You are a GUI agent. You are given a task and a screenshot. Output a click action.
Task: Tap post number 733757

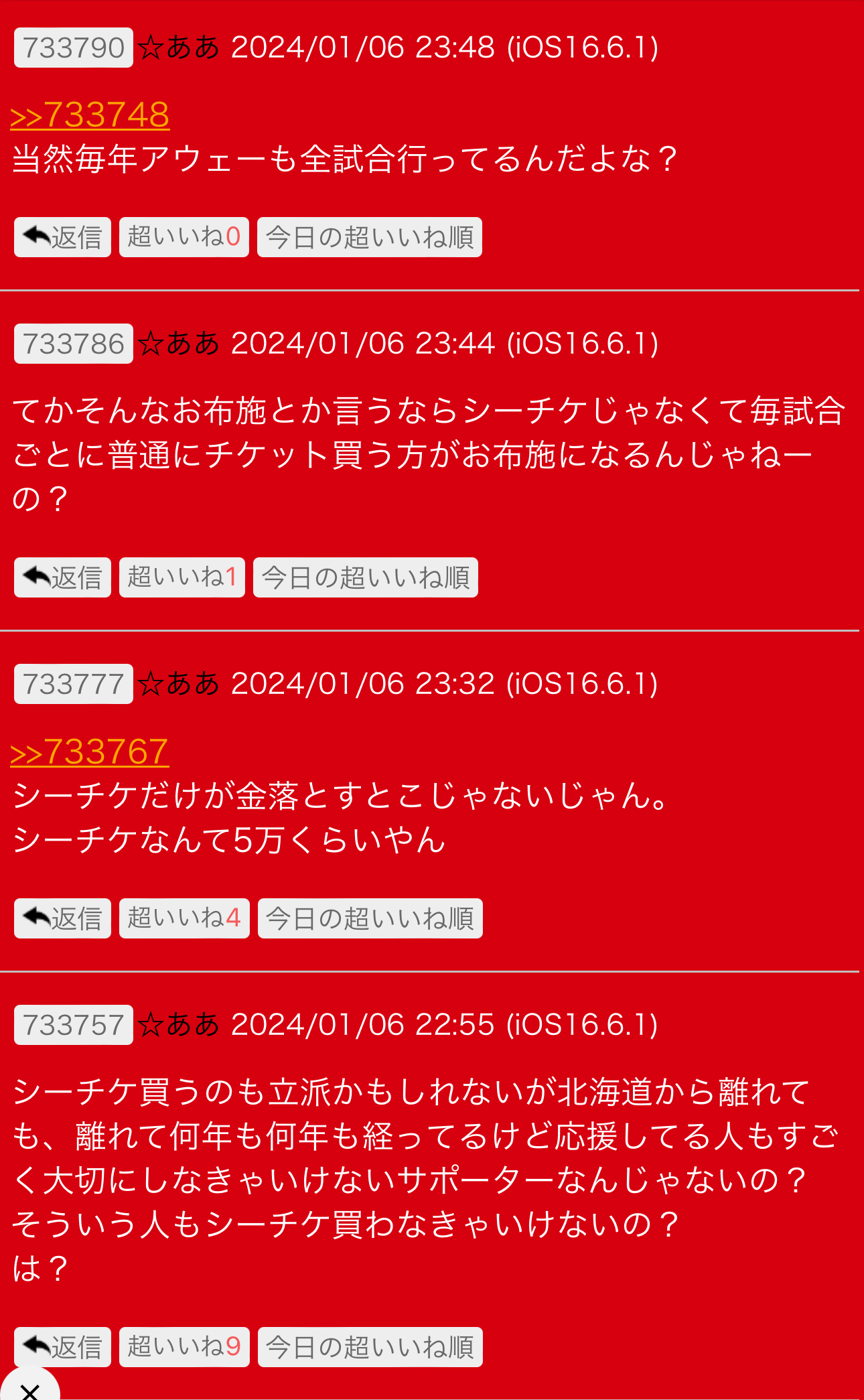pyautogui.click(x=74, y=1025)
